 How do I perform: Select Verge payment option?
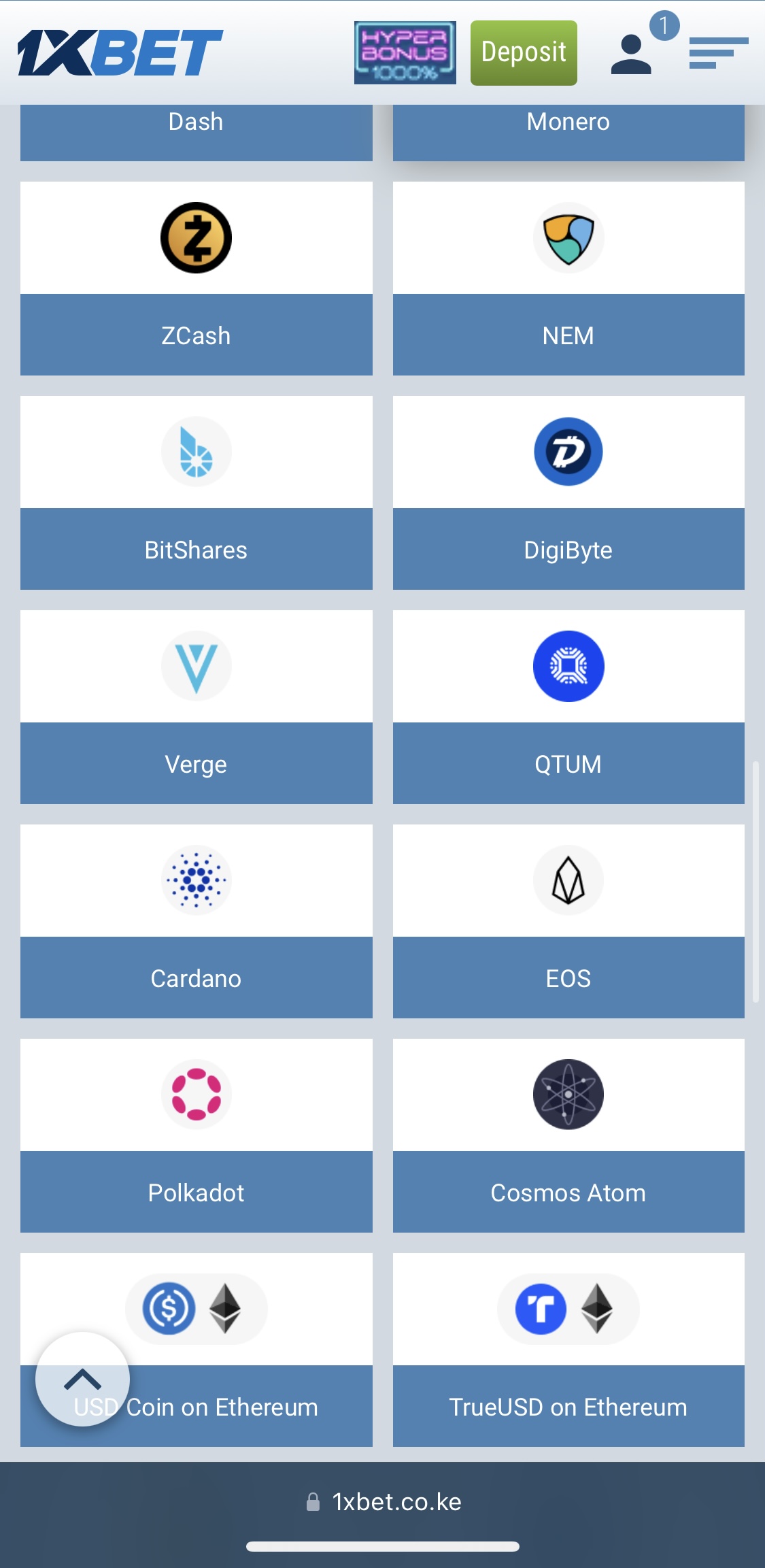point(197,707)
